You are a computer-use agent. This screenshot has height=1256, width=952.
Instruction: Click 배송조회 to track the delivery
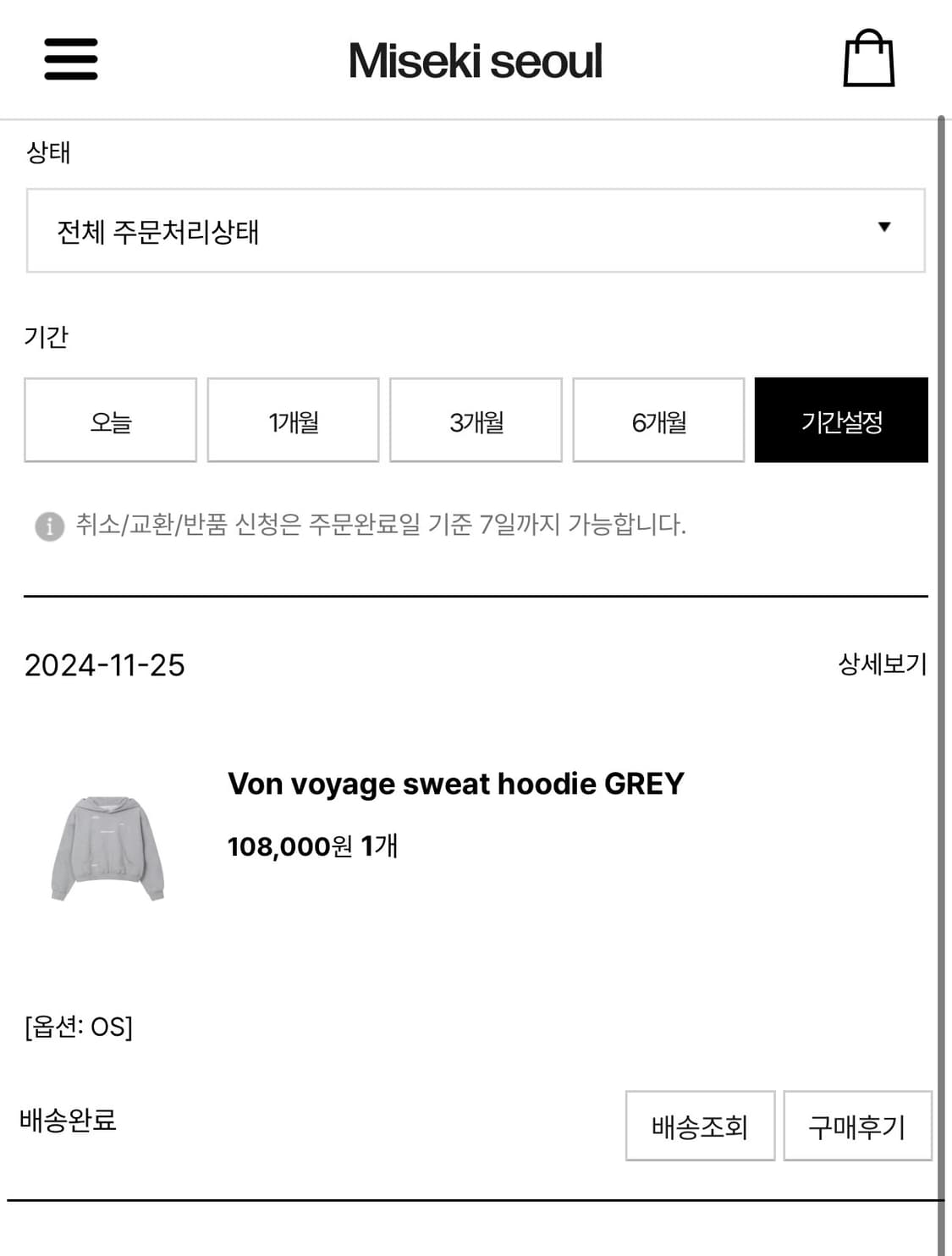(x=699, y=1127)
